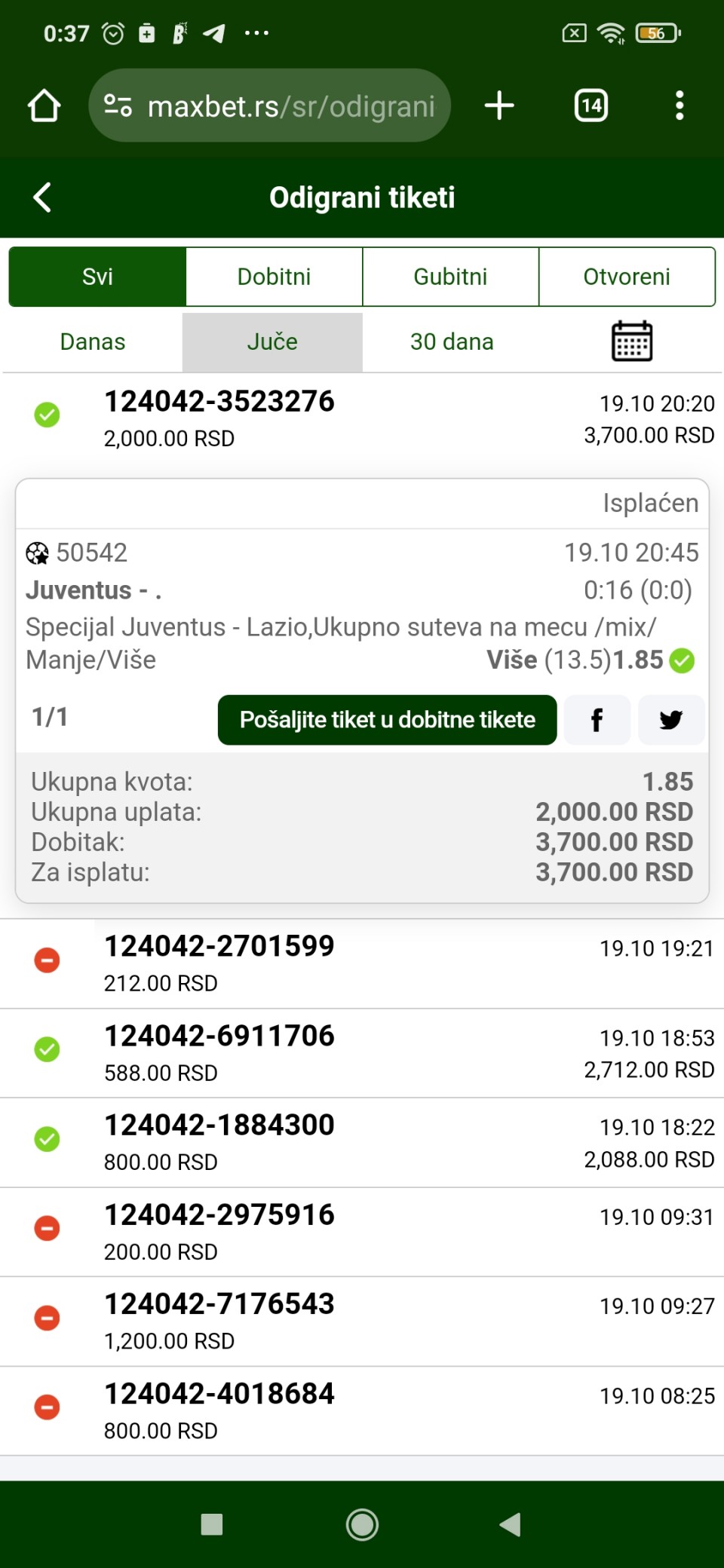The width and height of the screenshot is (724, 1568).
Task: Tap Pošaljite tiket u dobitne tikete
Action: (388, 720)
